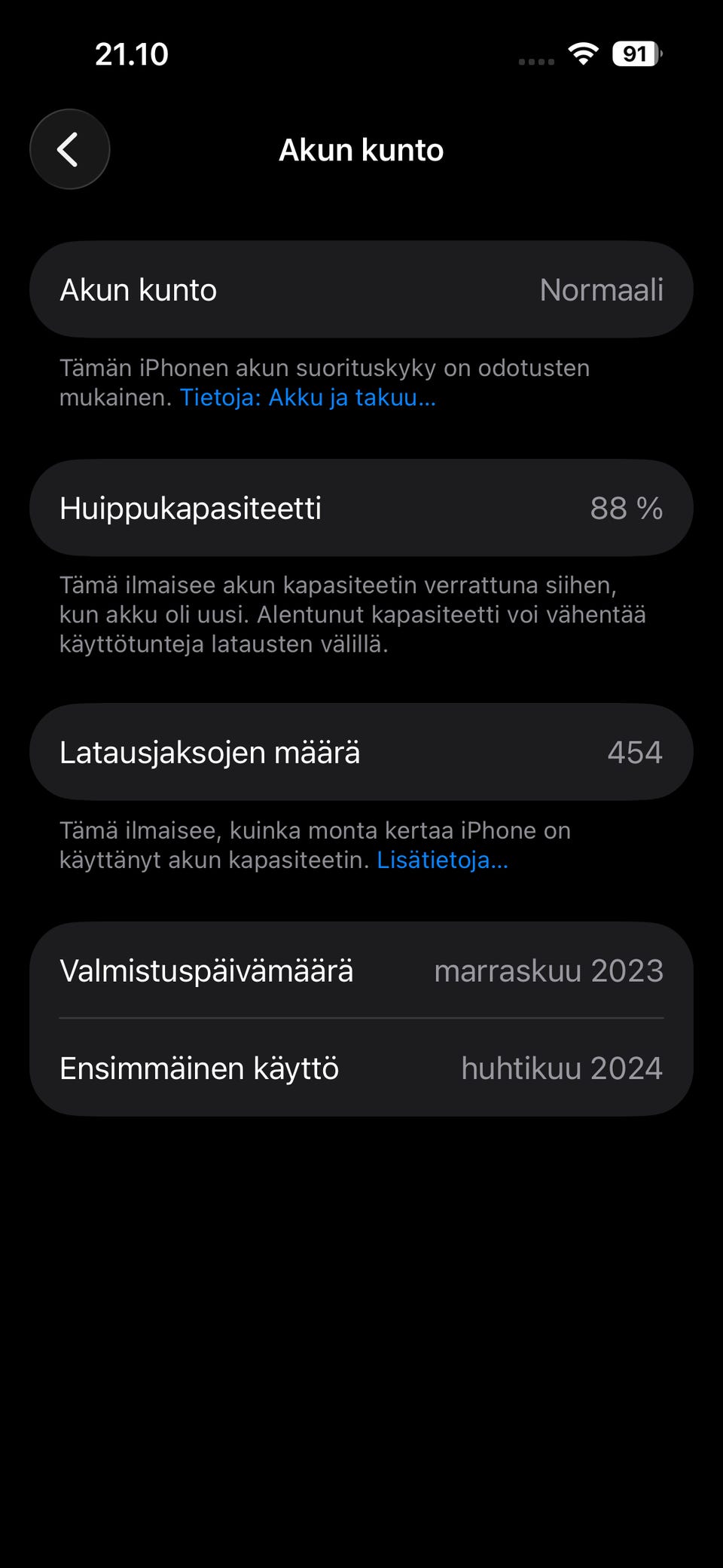Tap the Valmistuspäivämäärä row

click(361, 970)
